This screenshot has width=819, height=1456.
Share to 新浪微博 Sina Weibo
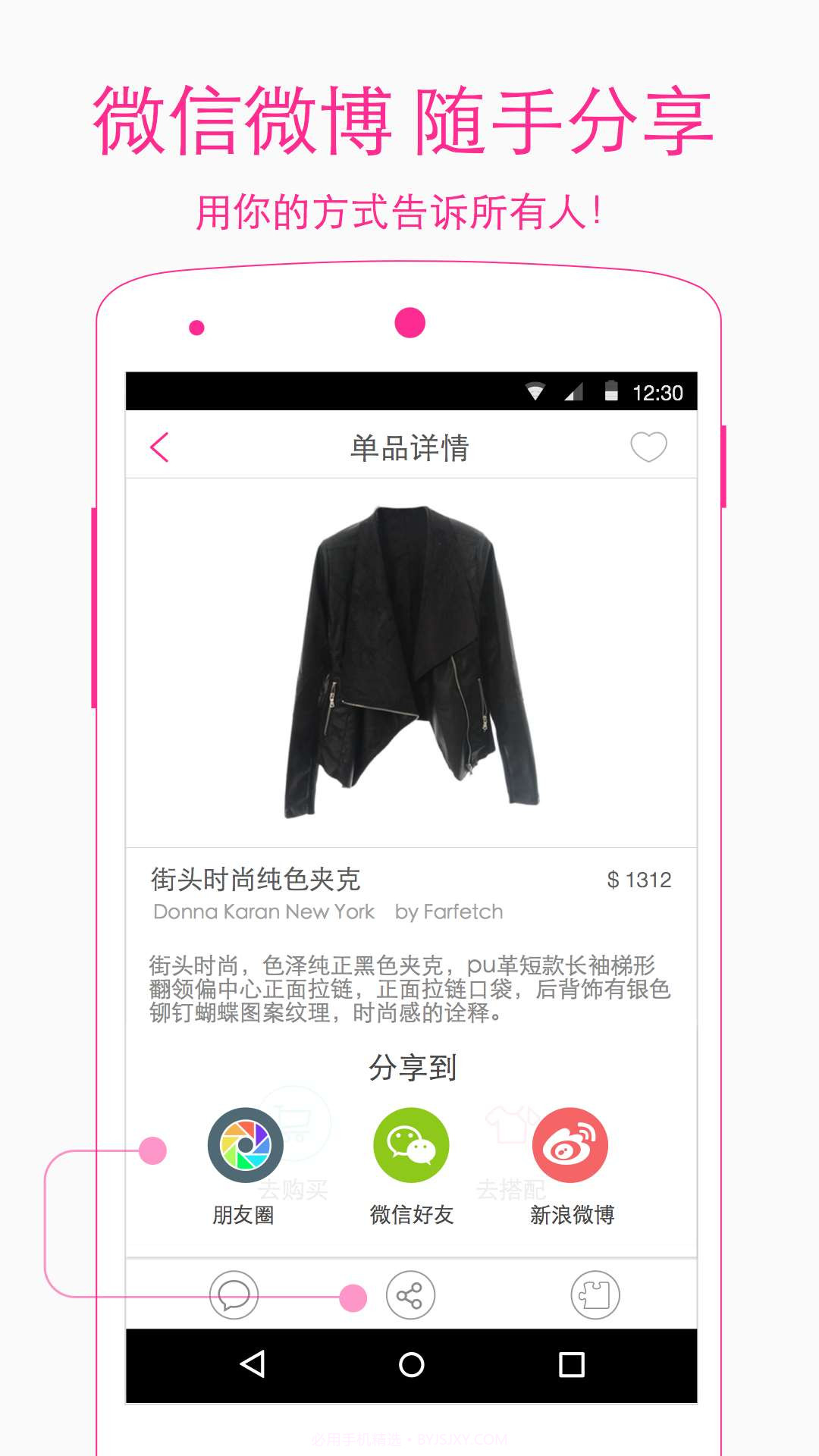(574, 1145)
